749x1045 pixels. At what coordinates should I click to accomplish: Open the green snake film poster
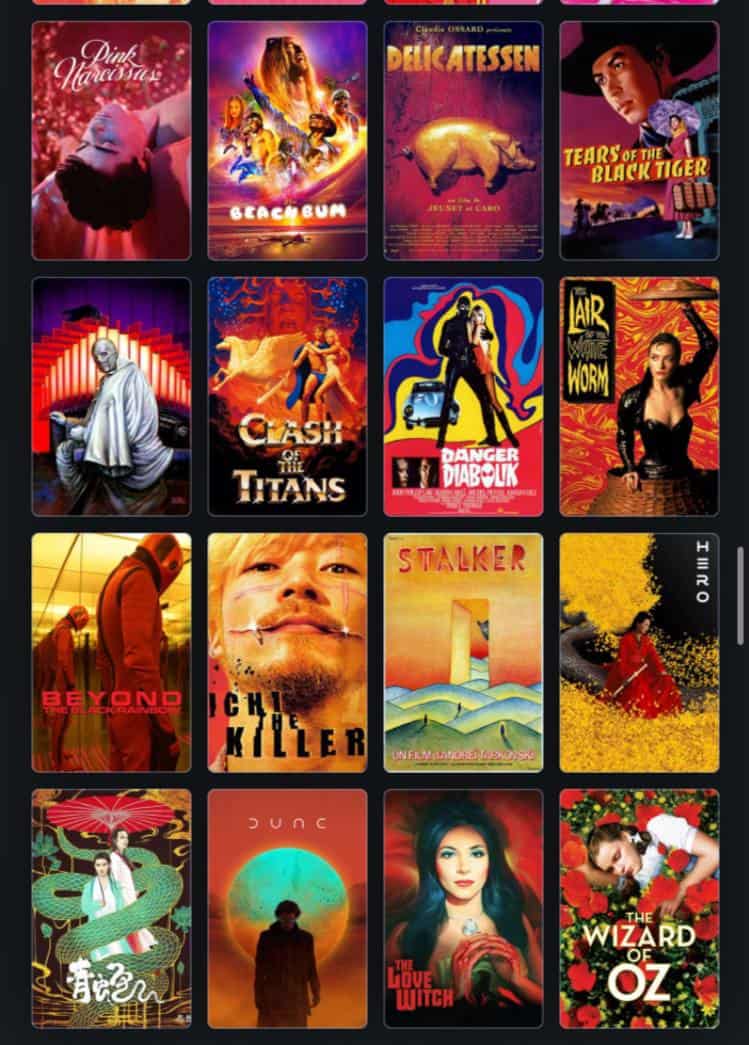111,909
